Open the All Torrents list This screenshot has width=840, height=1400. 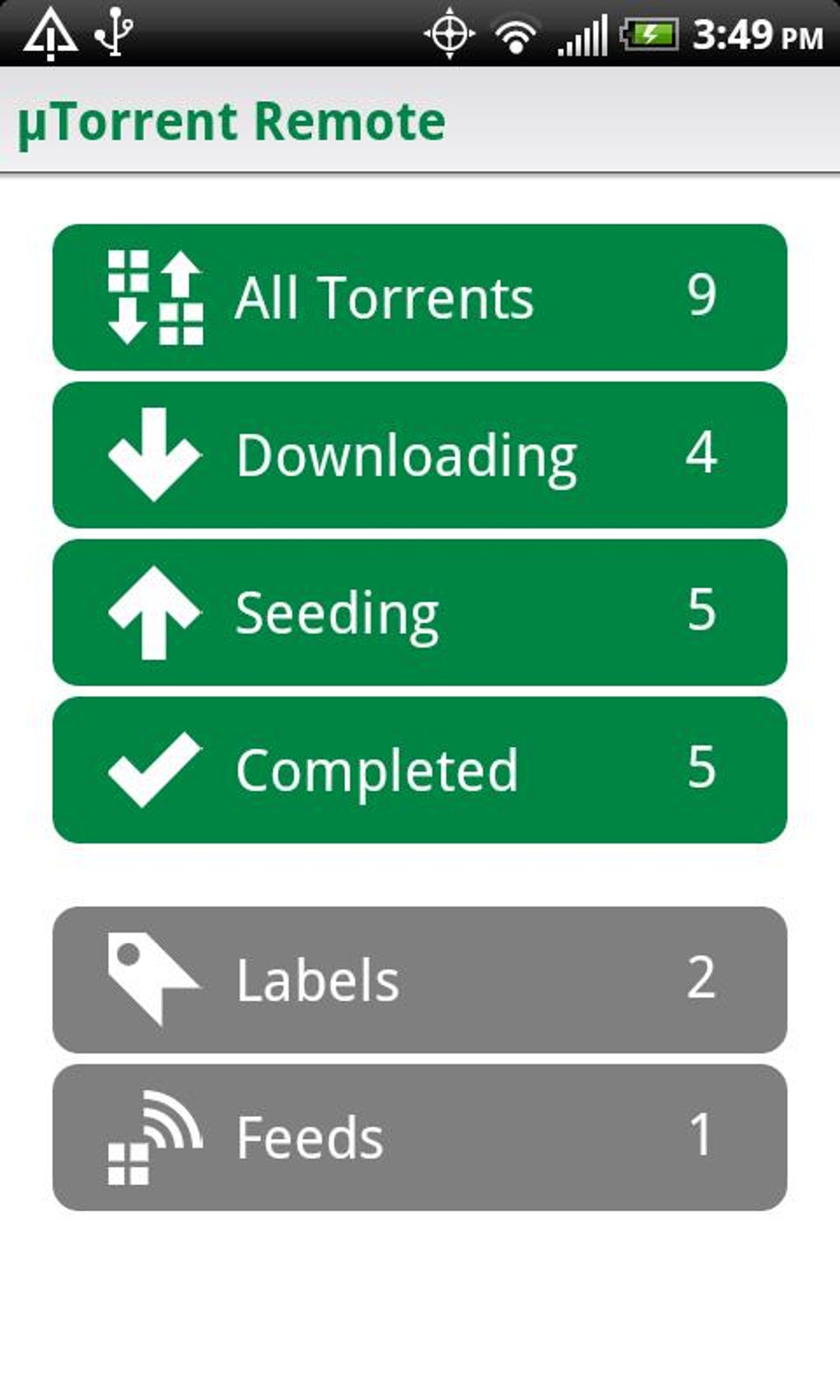pyautogui.click(x=420, y=297)
